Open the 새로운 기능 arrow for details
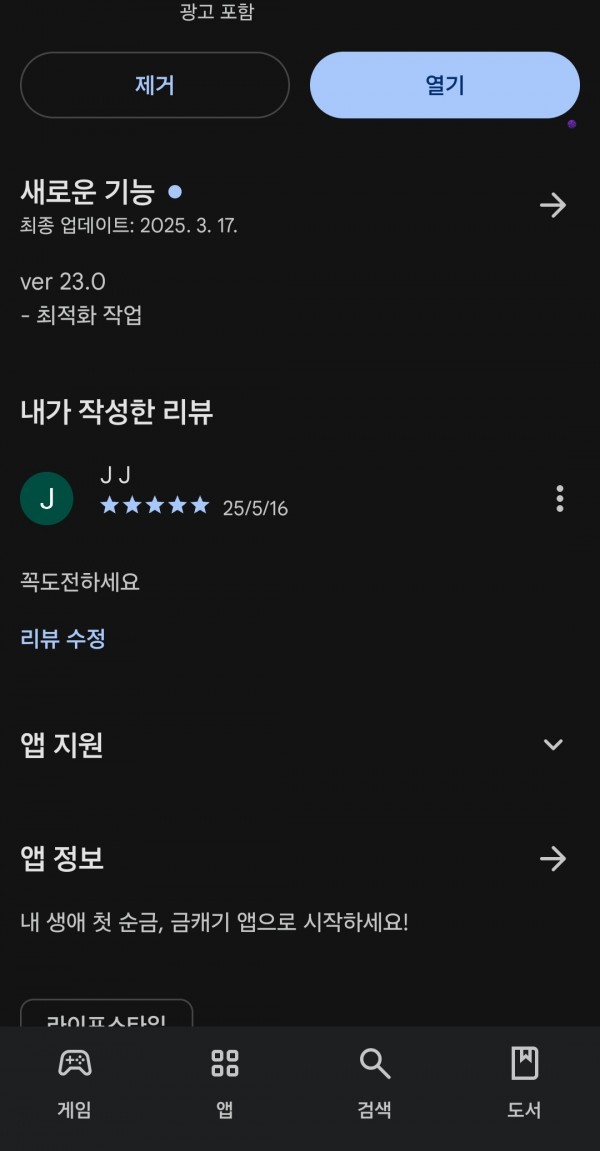 (x=553, y=205)
